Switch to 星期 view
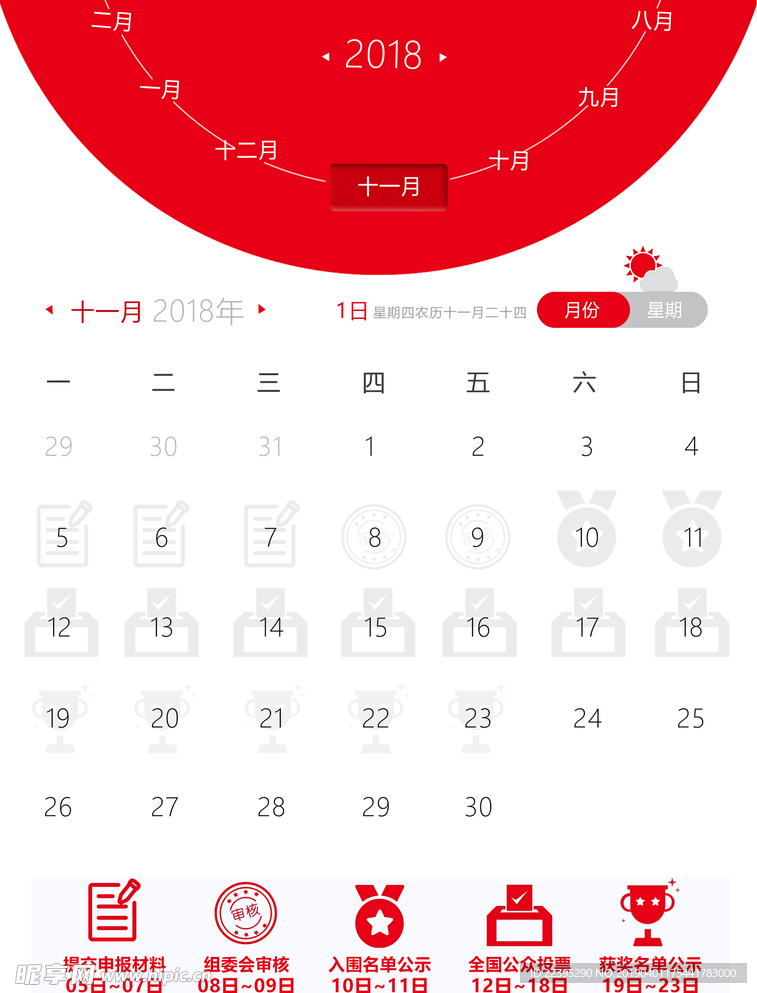The image size is (757, 993). (x=665, y=310)
